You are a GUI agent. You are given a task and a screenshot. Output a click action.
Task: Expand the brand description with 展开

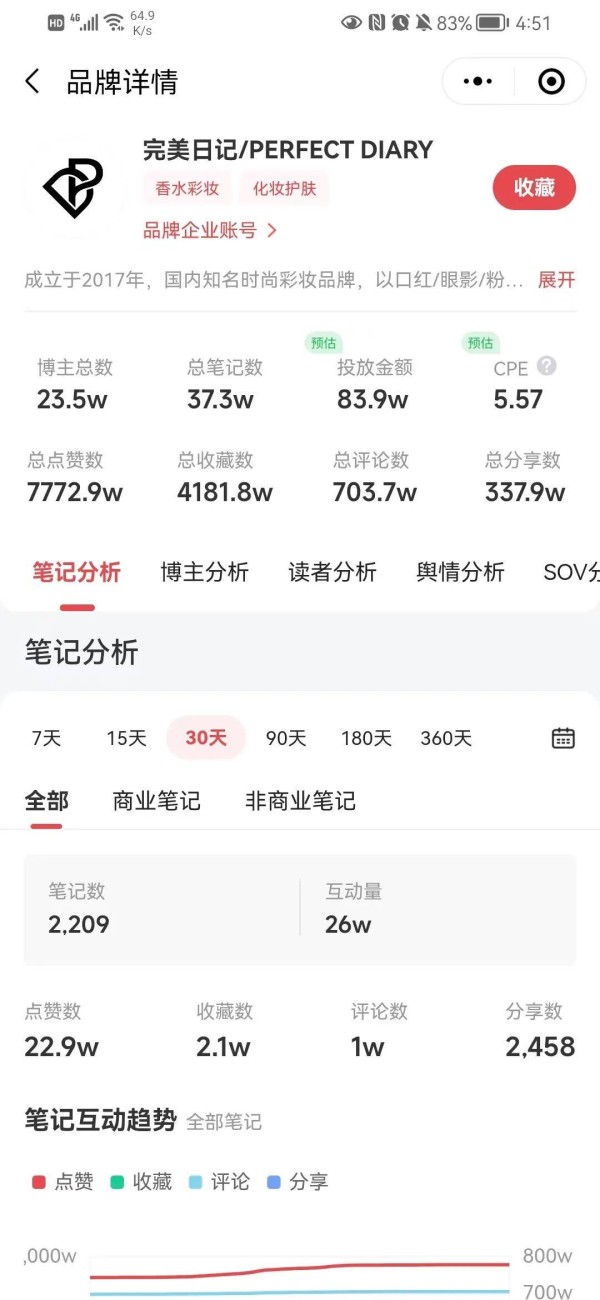point(557,280)
